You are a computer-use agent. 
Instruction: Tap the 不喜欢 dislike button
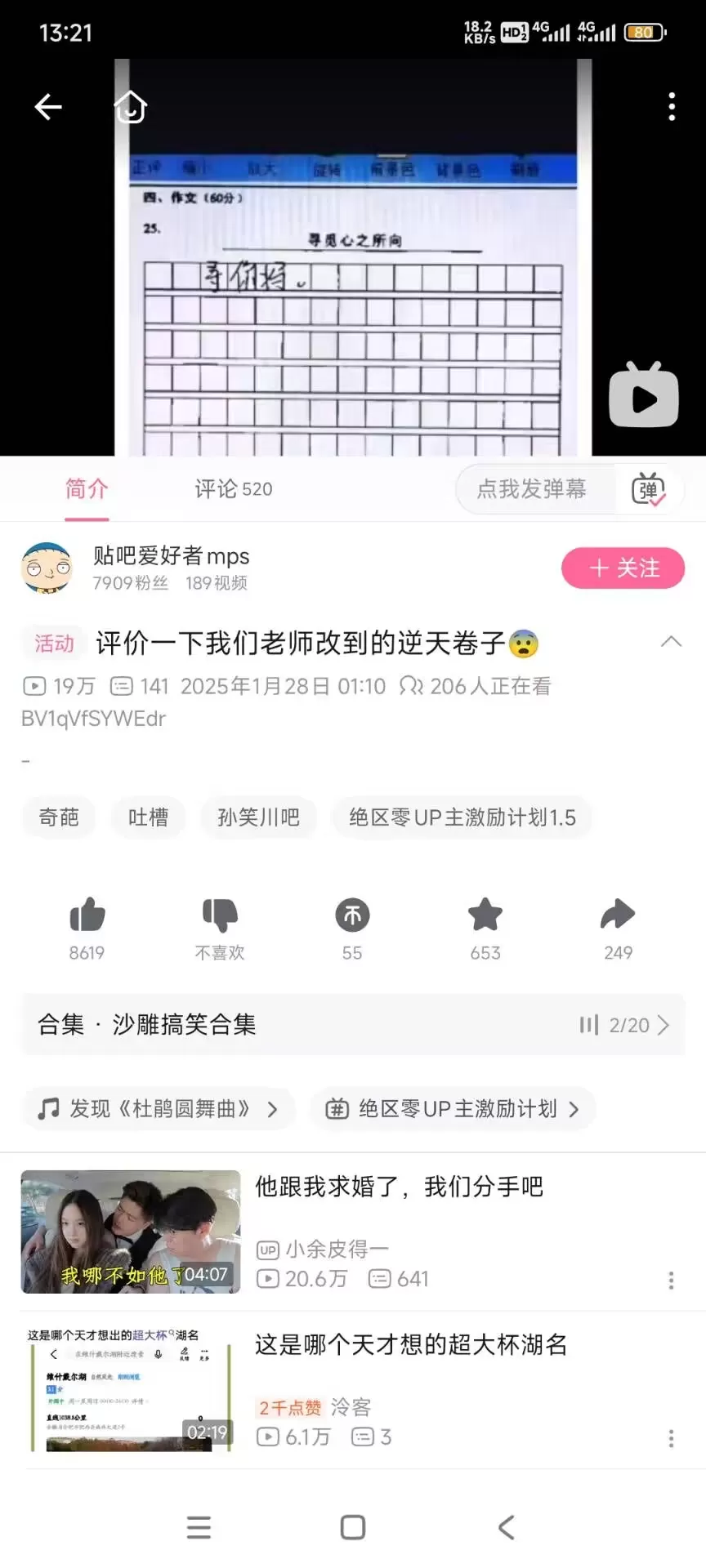click(x=220, y=915)
